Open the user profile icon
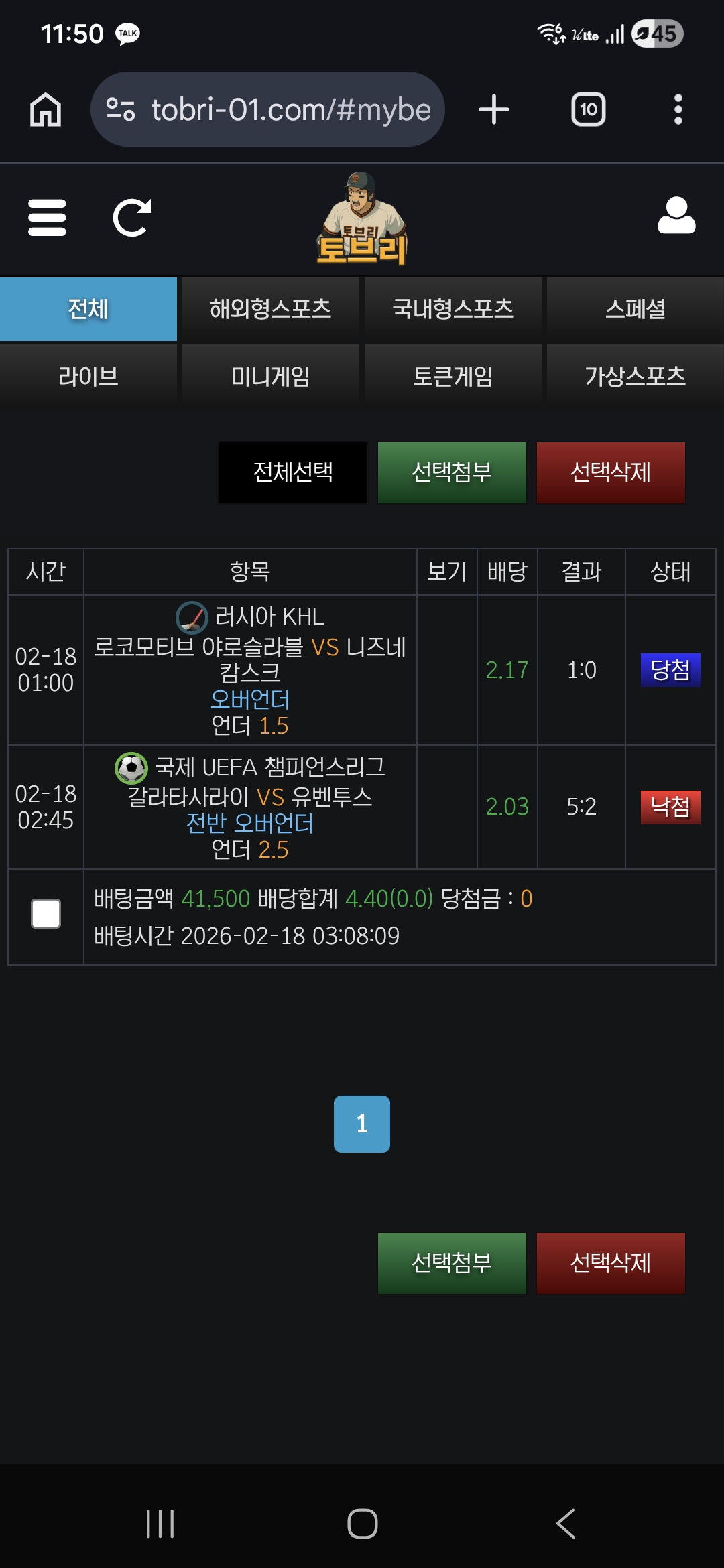The width and height of the screenshot is (724, 1568). pyautogui.click(x=676, y=216)
